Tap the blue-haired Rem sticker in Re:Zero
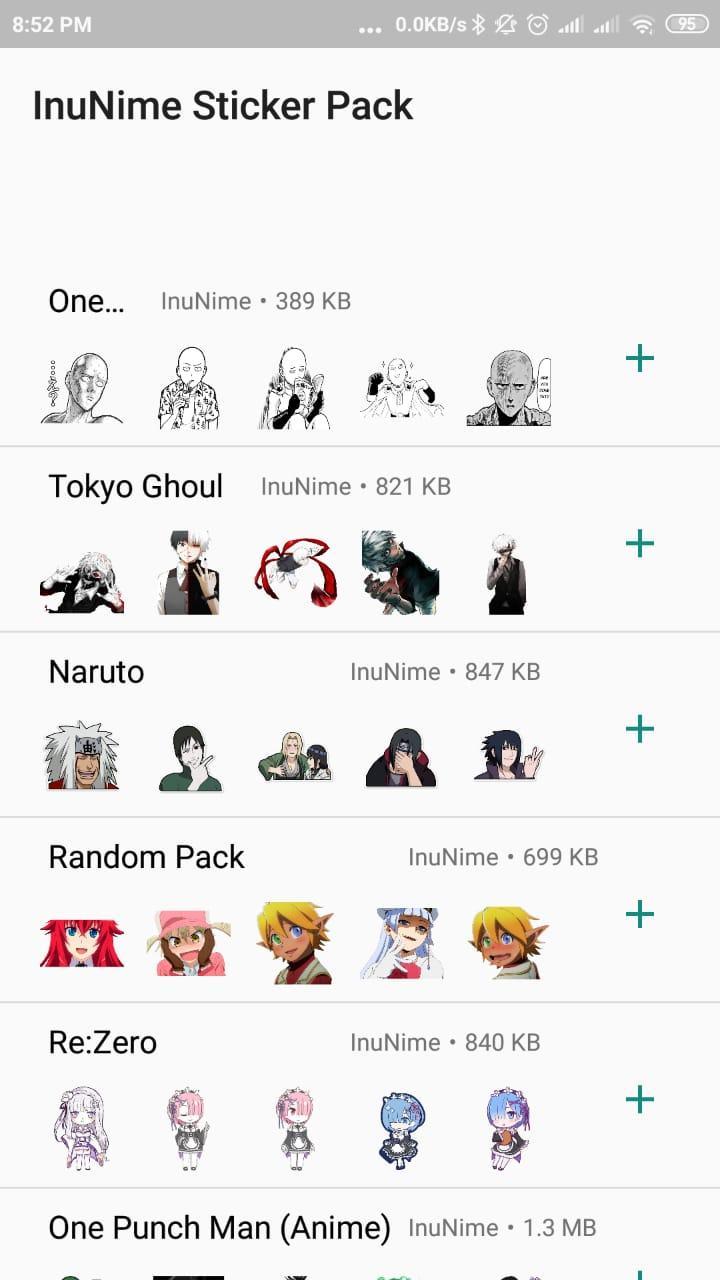This screenshot has width=720, height=1280. pyautogui.click(x=401, y=1128)
